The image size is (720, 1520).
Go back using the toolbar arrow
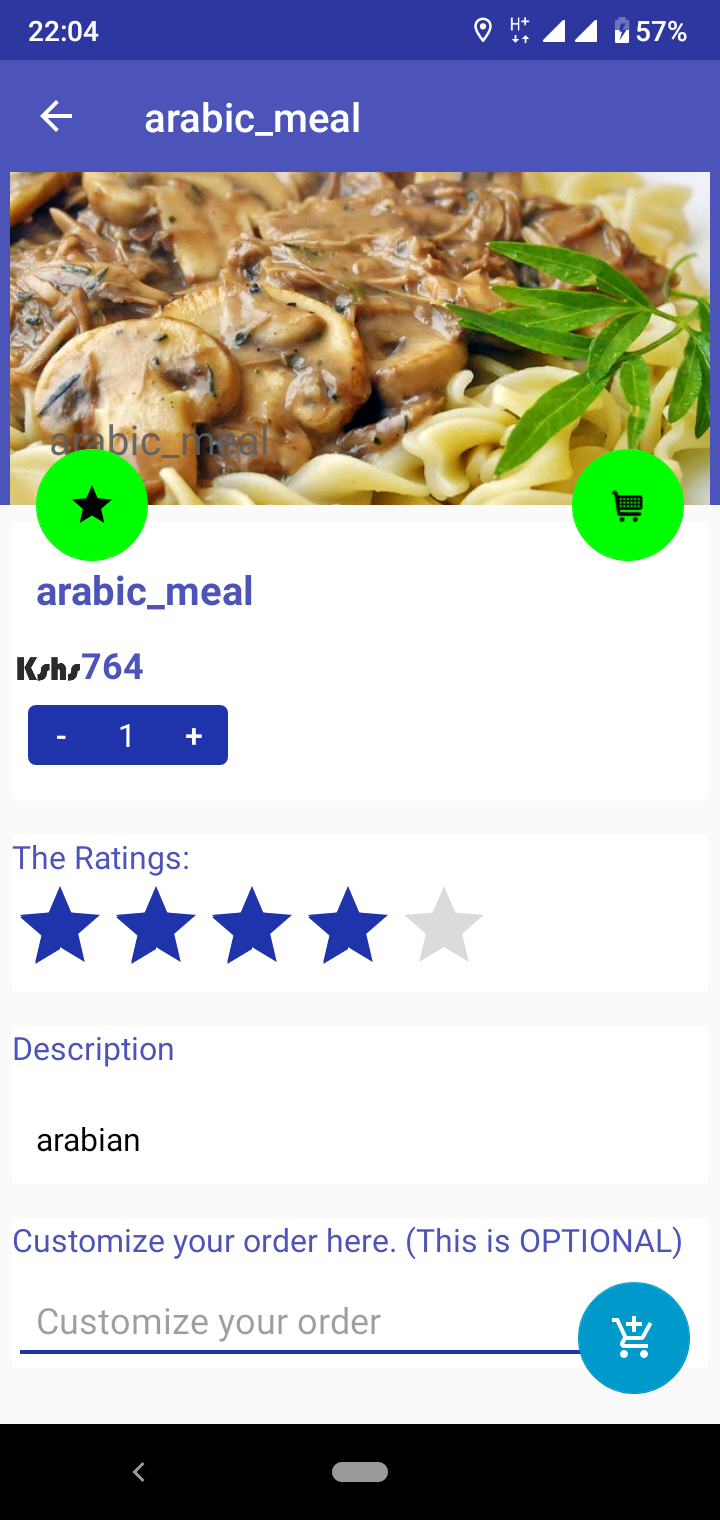point(56,117)
